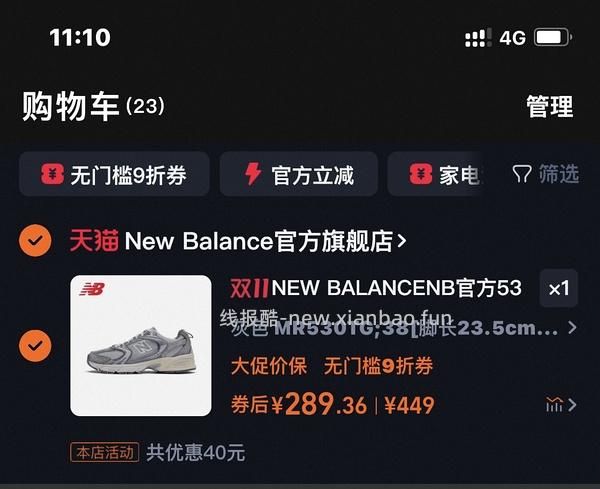
Task: Tap 管理 to manage the cart
Action: pyautogui.click(x=549, y=107)
